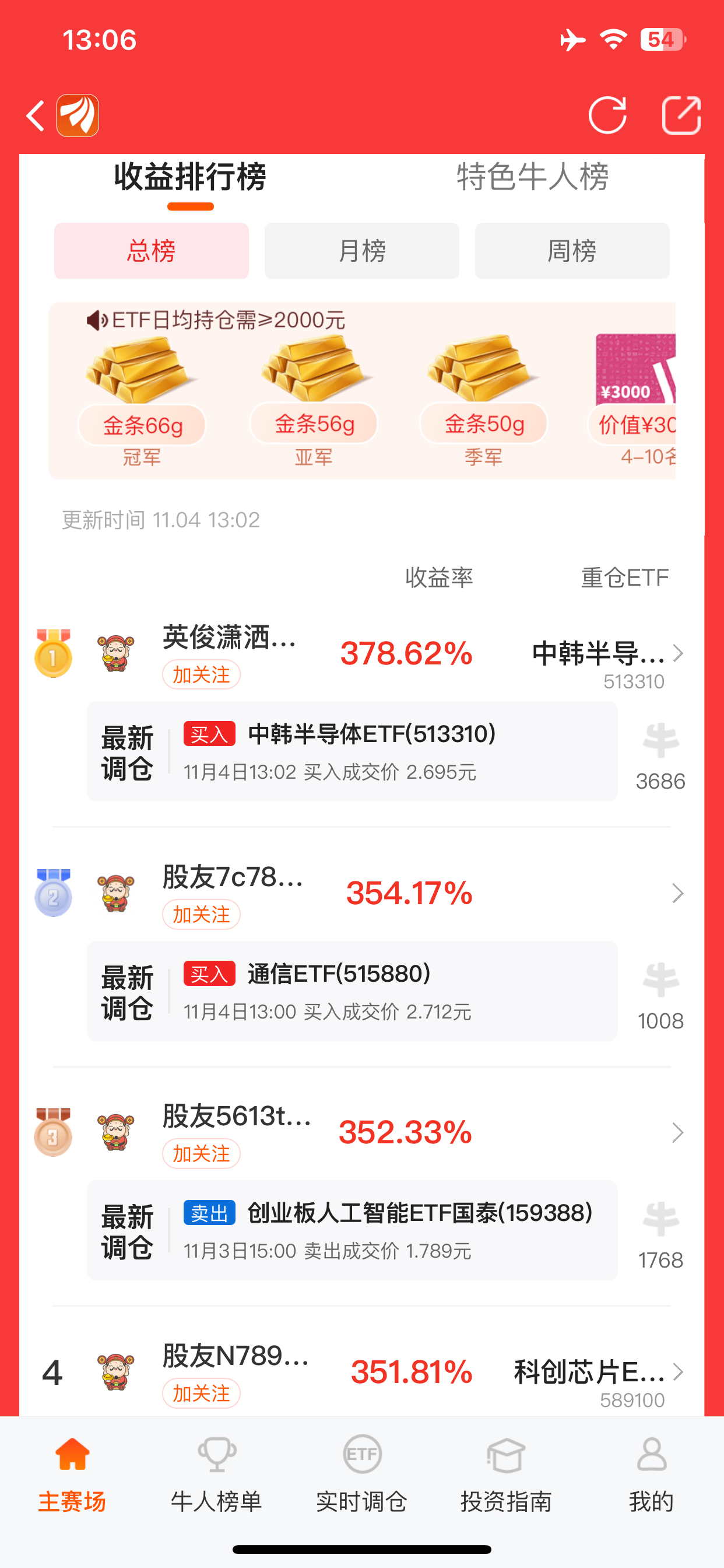The image size is (724, 1568).
Task: Tap the back arrow to go back
Action: click(33, 114)
